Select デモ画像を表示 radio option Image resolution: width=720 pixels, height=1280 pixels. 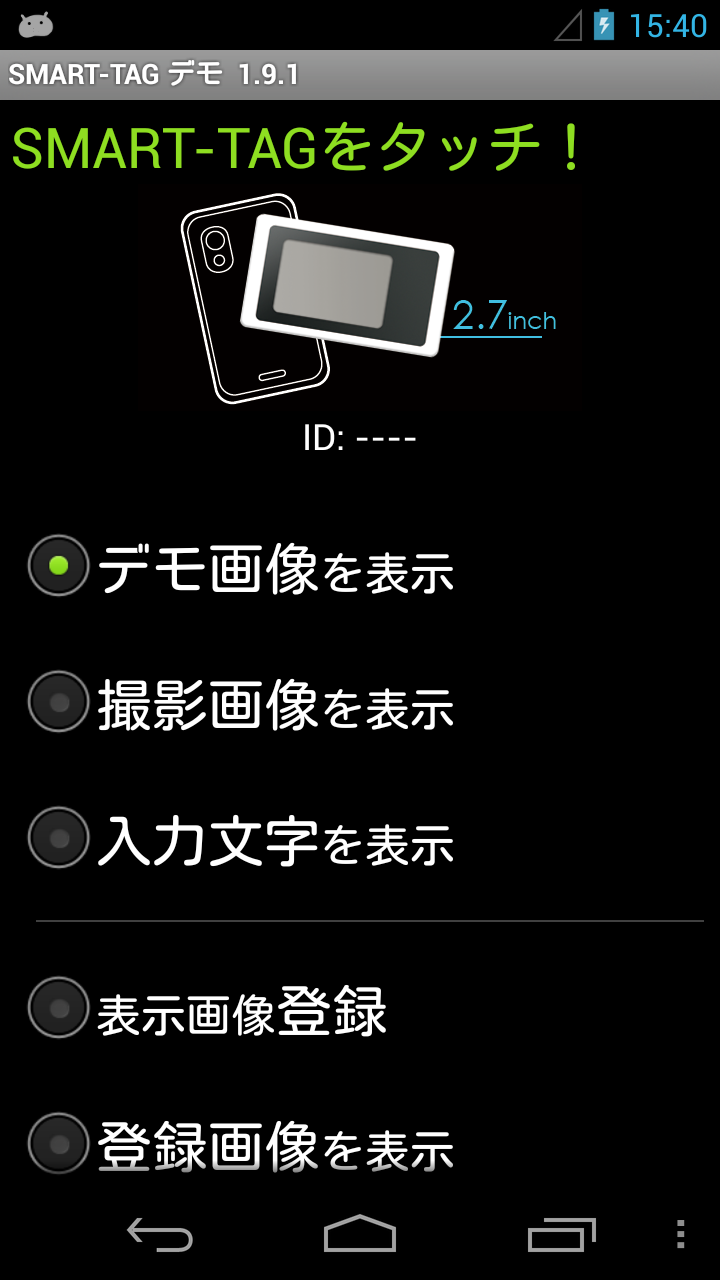[x=59, y=566]
